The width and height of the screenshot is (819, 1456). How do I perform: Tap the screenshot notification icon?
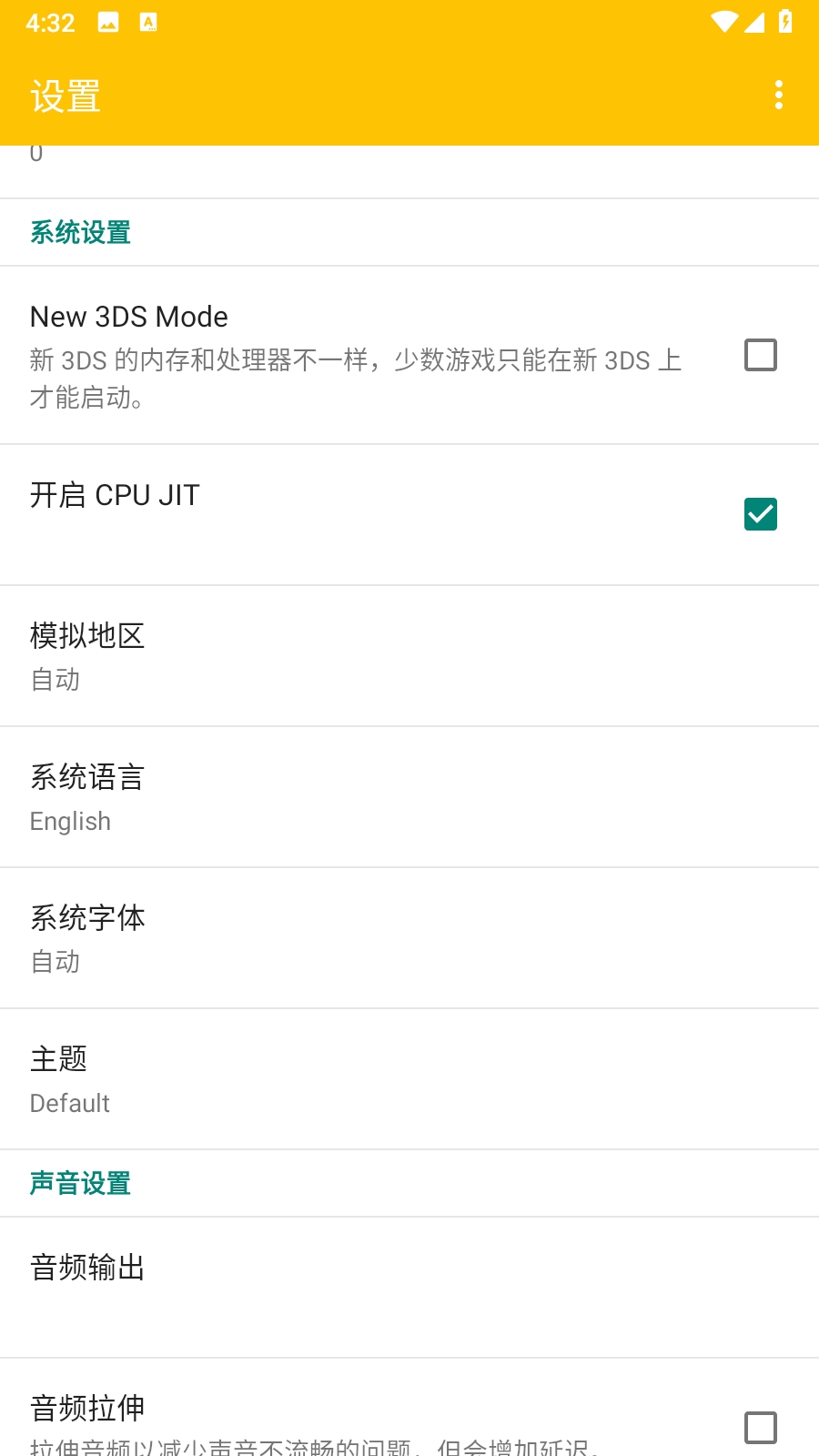pyautogui.click(x=110, y=22)
